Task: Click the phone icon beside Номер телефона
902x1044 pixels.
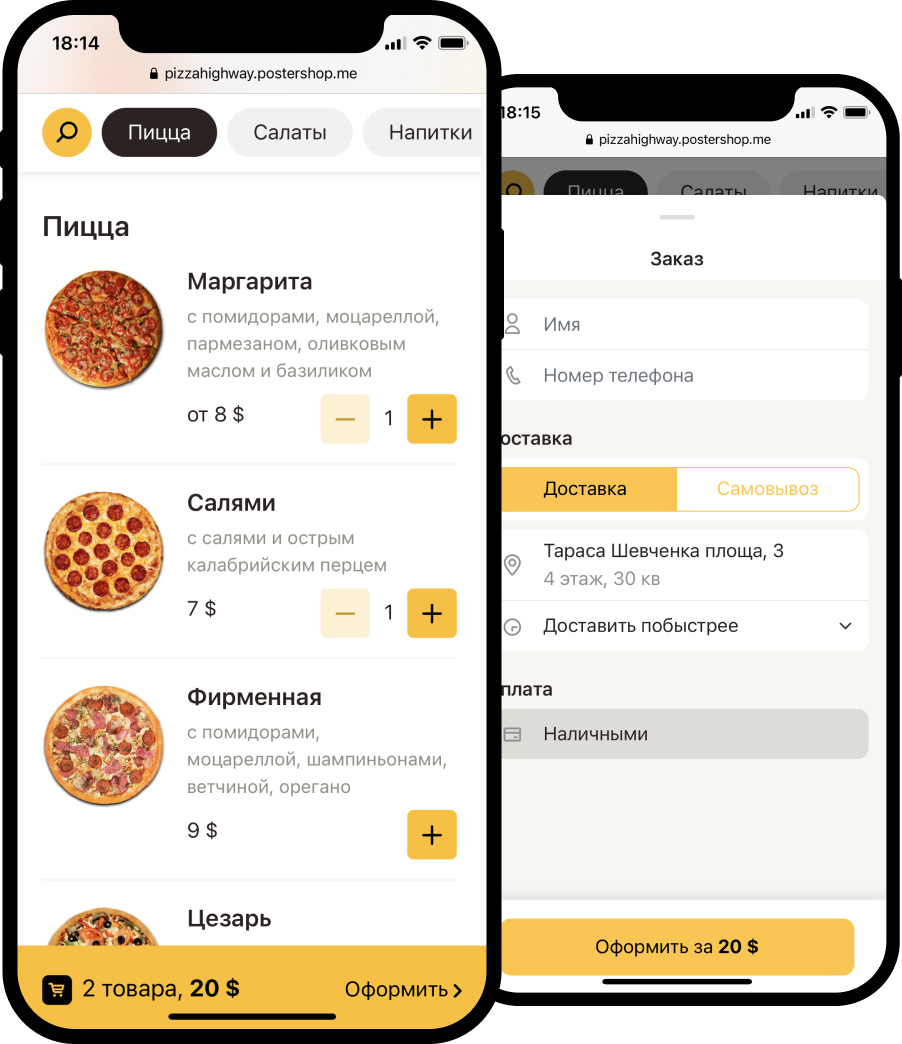Action: click(514, 375)
